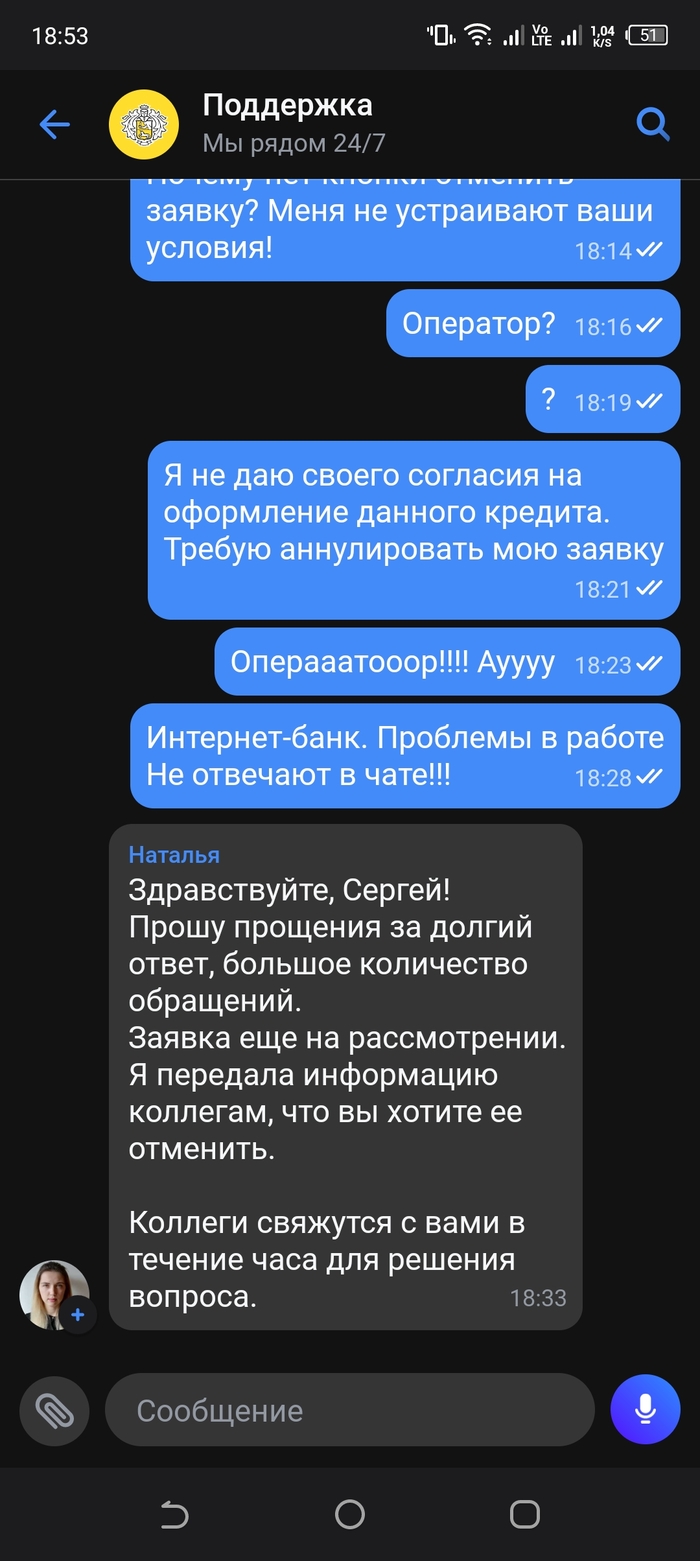Start recording a voice message
700x1561 pixels.
point(645,1410)
